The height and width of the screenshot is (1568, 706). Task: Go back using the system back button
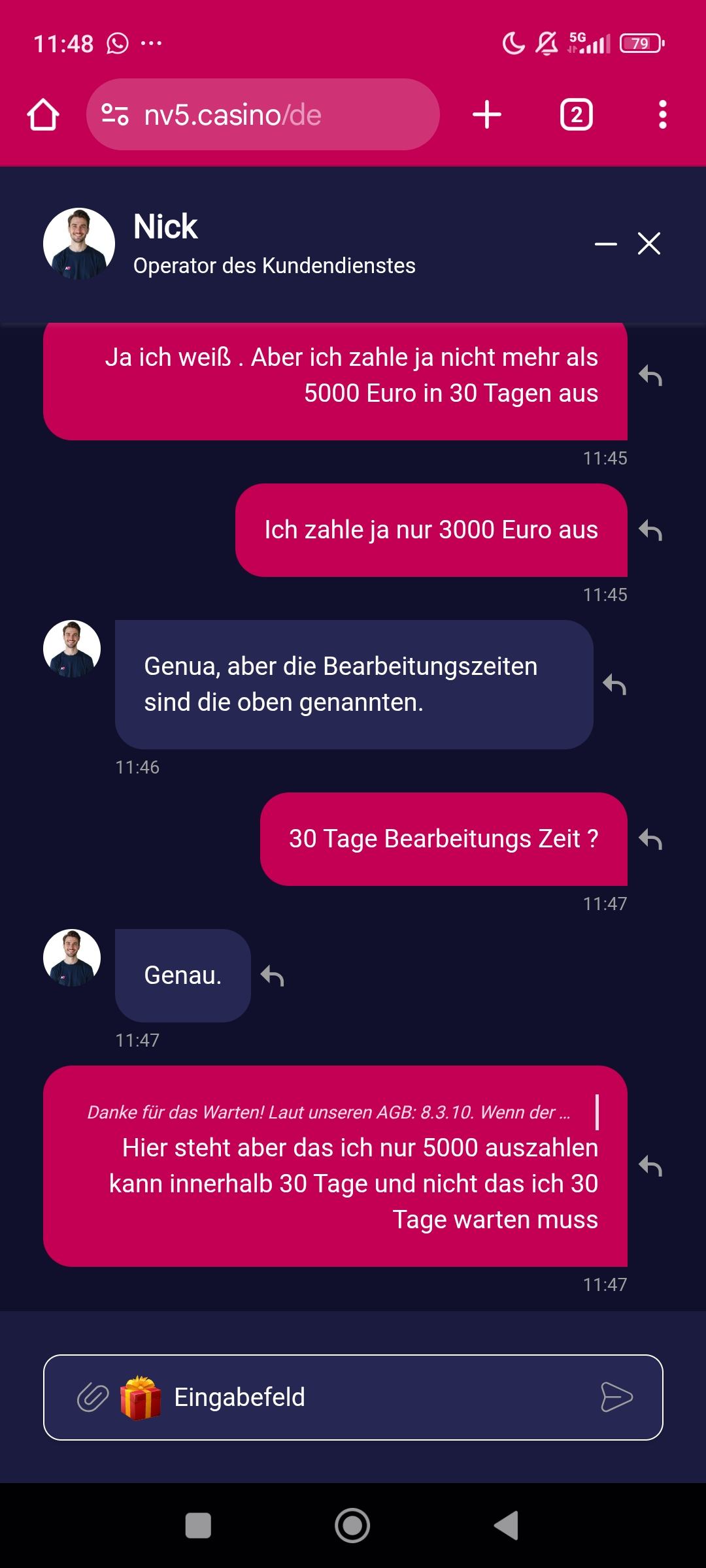(x=507, y=1526)
